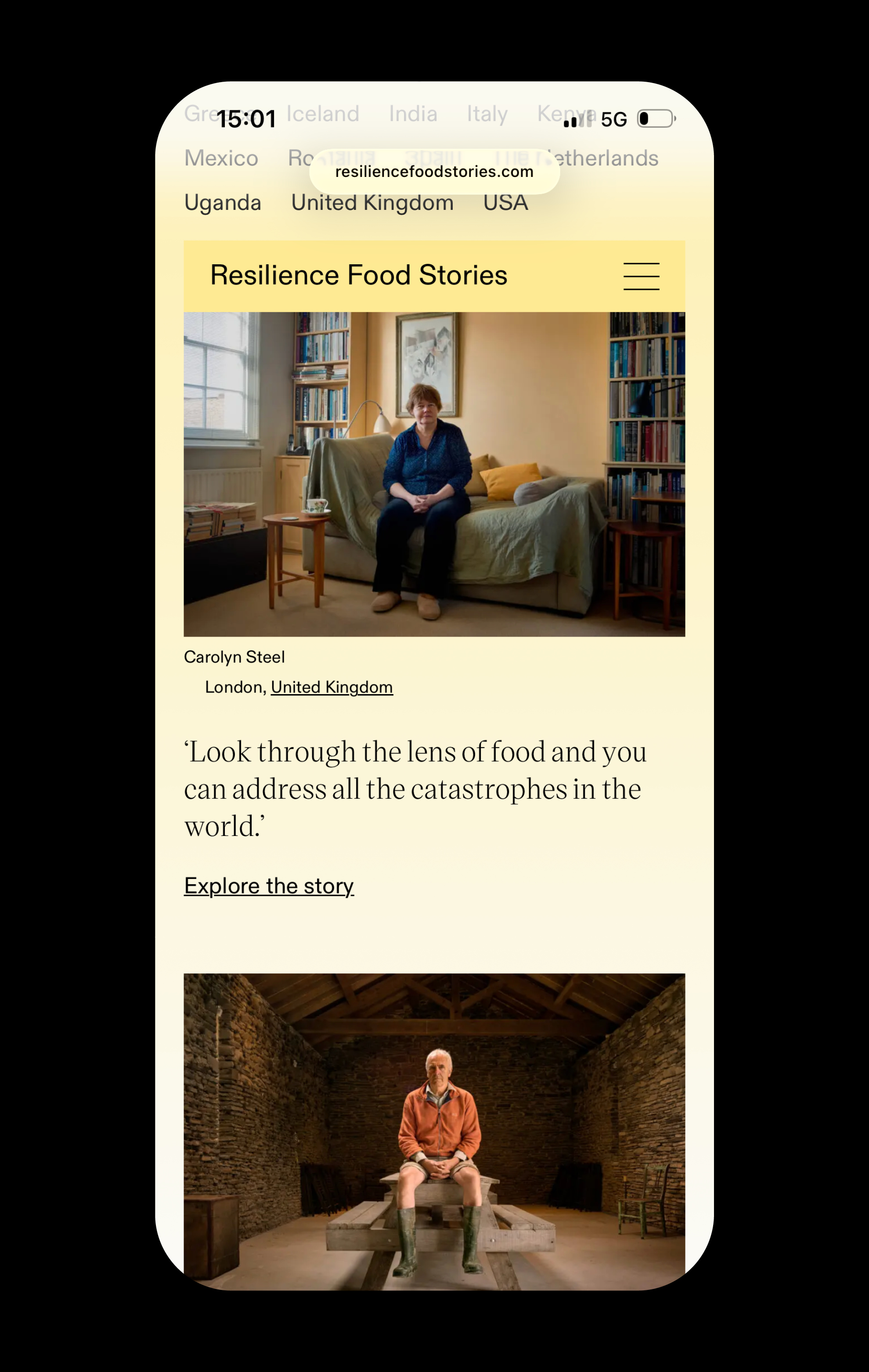869x1372 pixels.
Task: Tap Explore the story link
Action: pos(269,886)
